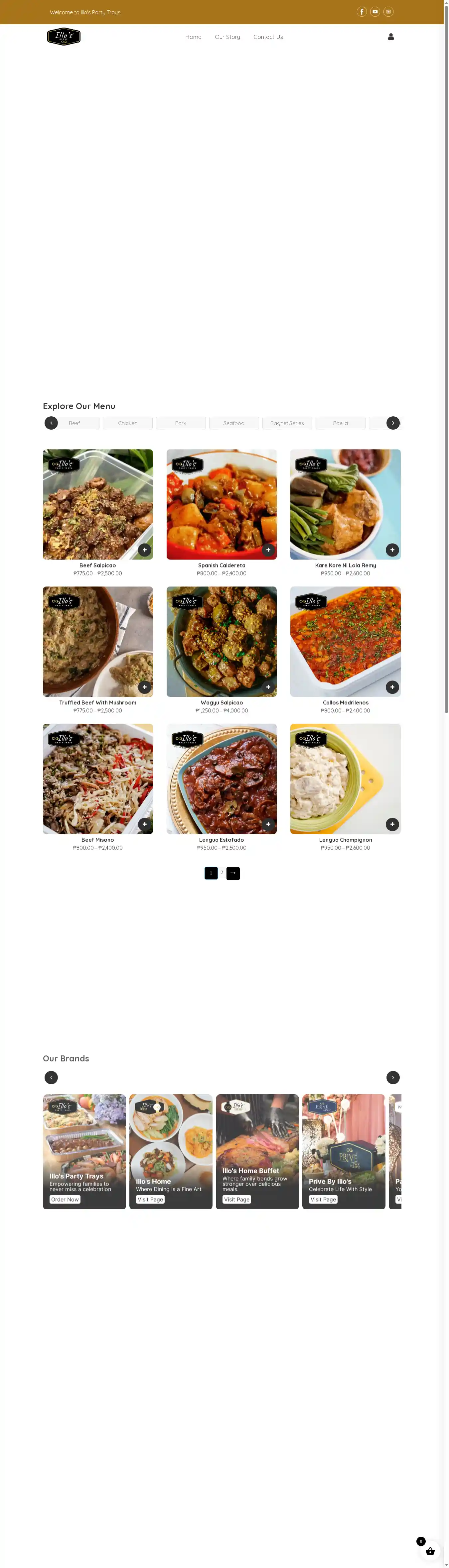Visit Page for Illo's Home Buffet
Viewport: 449px width, 1568px height.
[x=236, y=1199]
